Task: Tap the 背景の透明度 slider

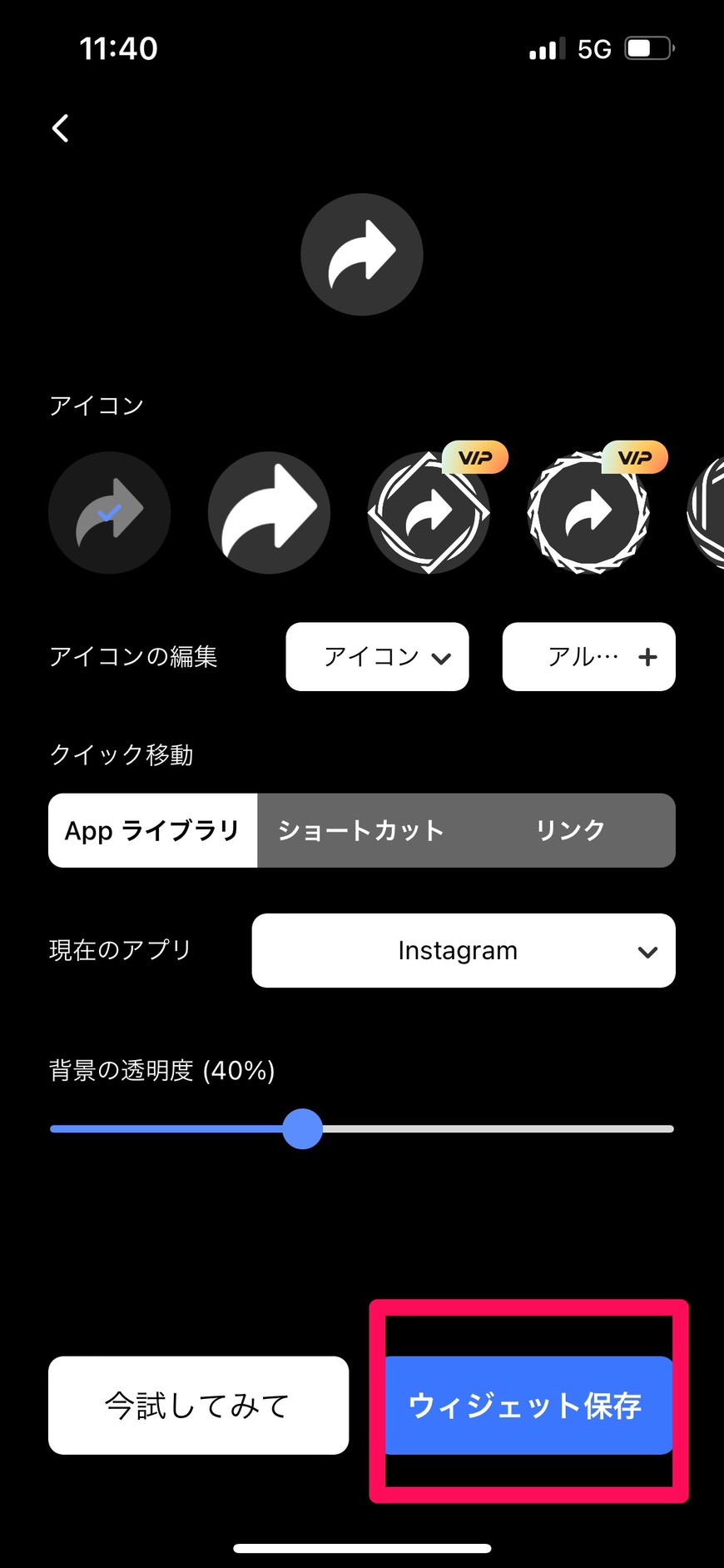Action: [x=362, y=1129]
